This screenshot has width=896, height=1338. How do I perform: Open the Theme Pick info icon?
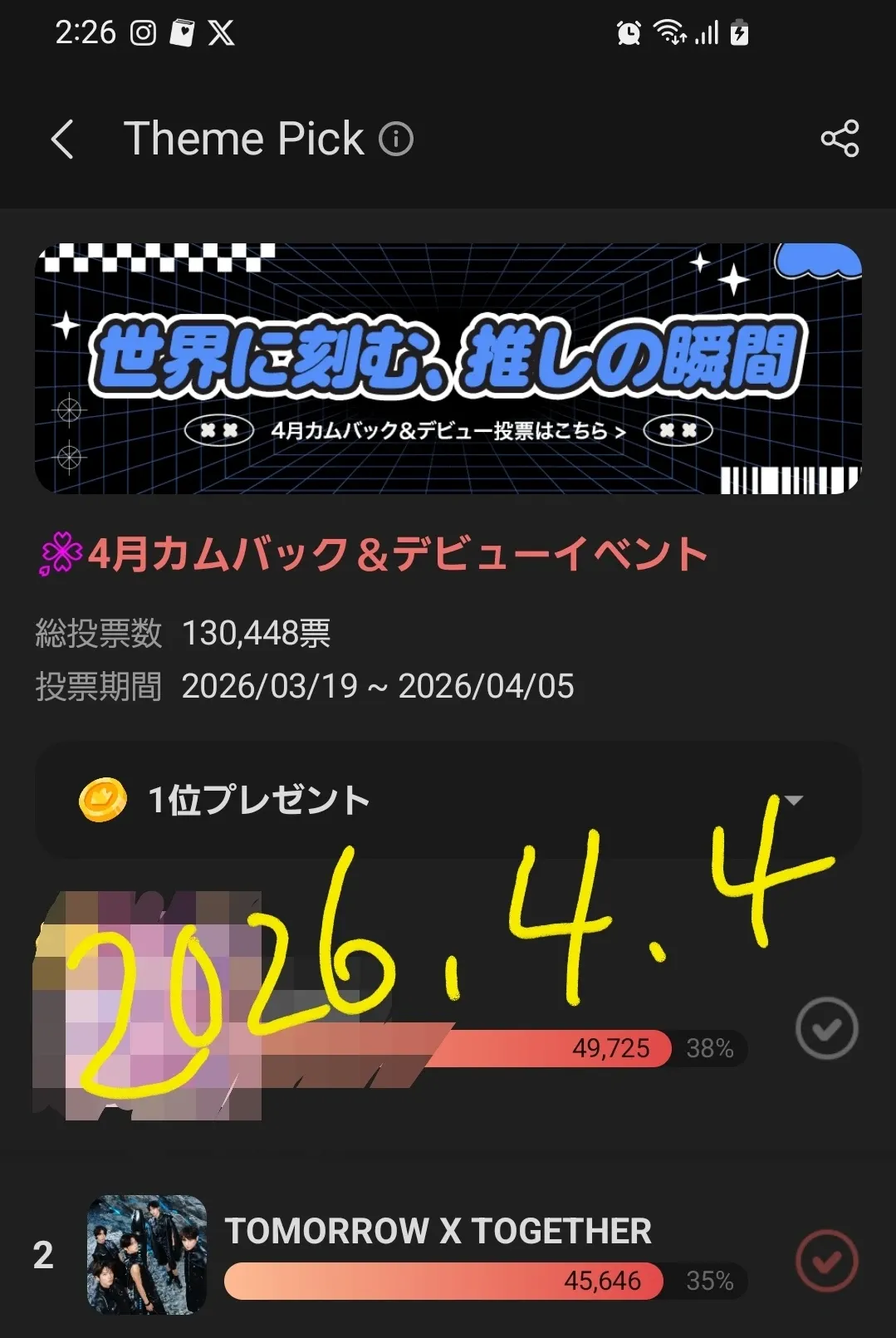(x=396, y=139)
